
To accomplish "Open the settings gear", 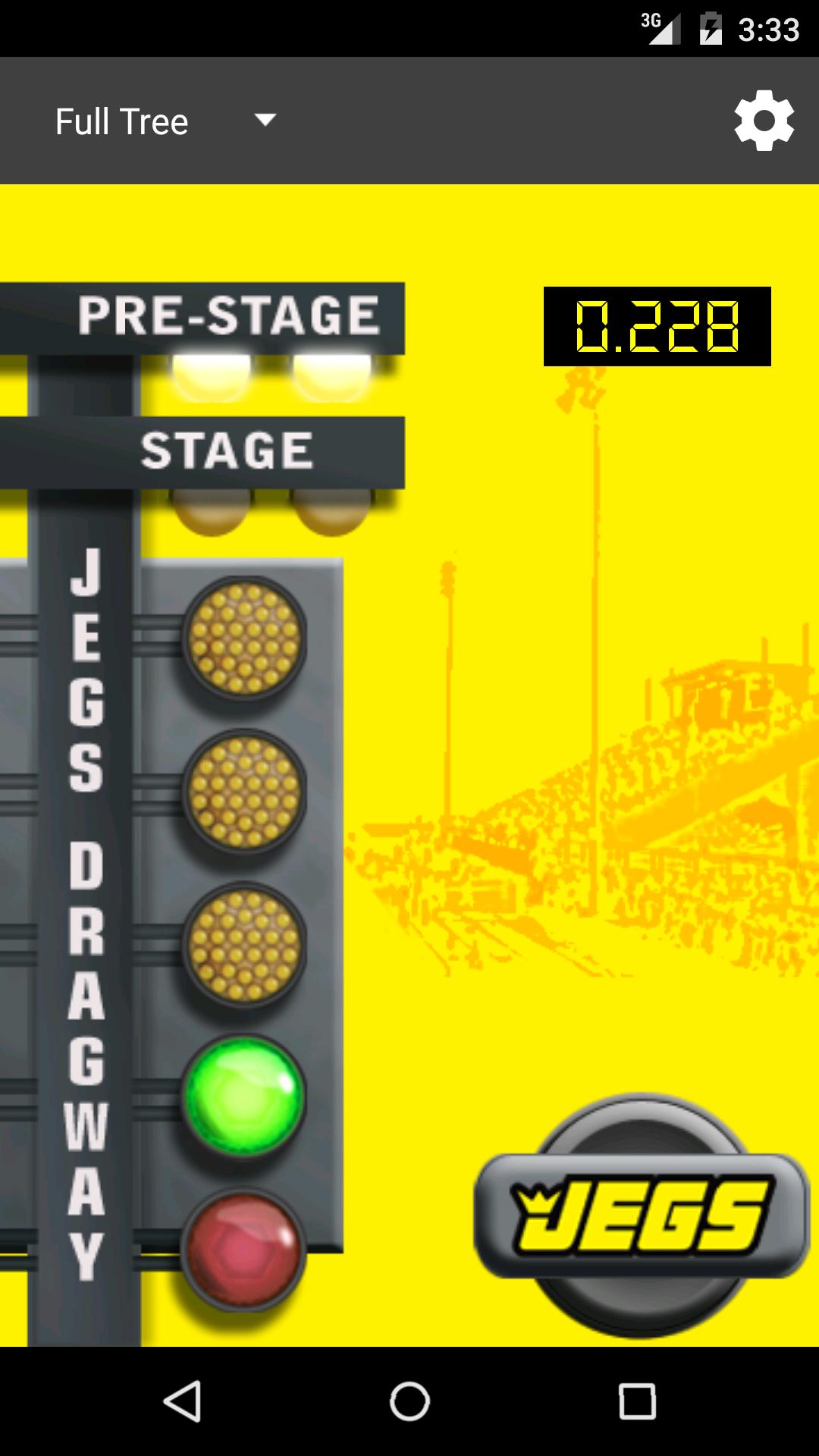I will click(764, 121).
